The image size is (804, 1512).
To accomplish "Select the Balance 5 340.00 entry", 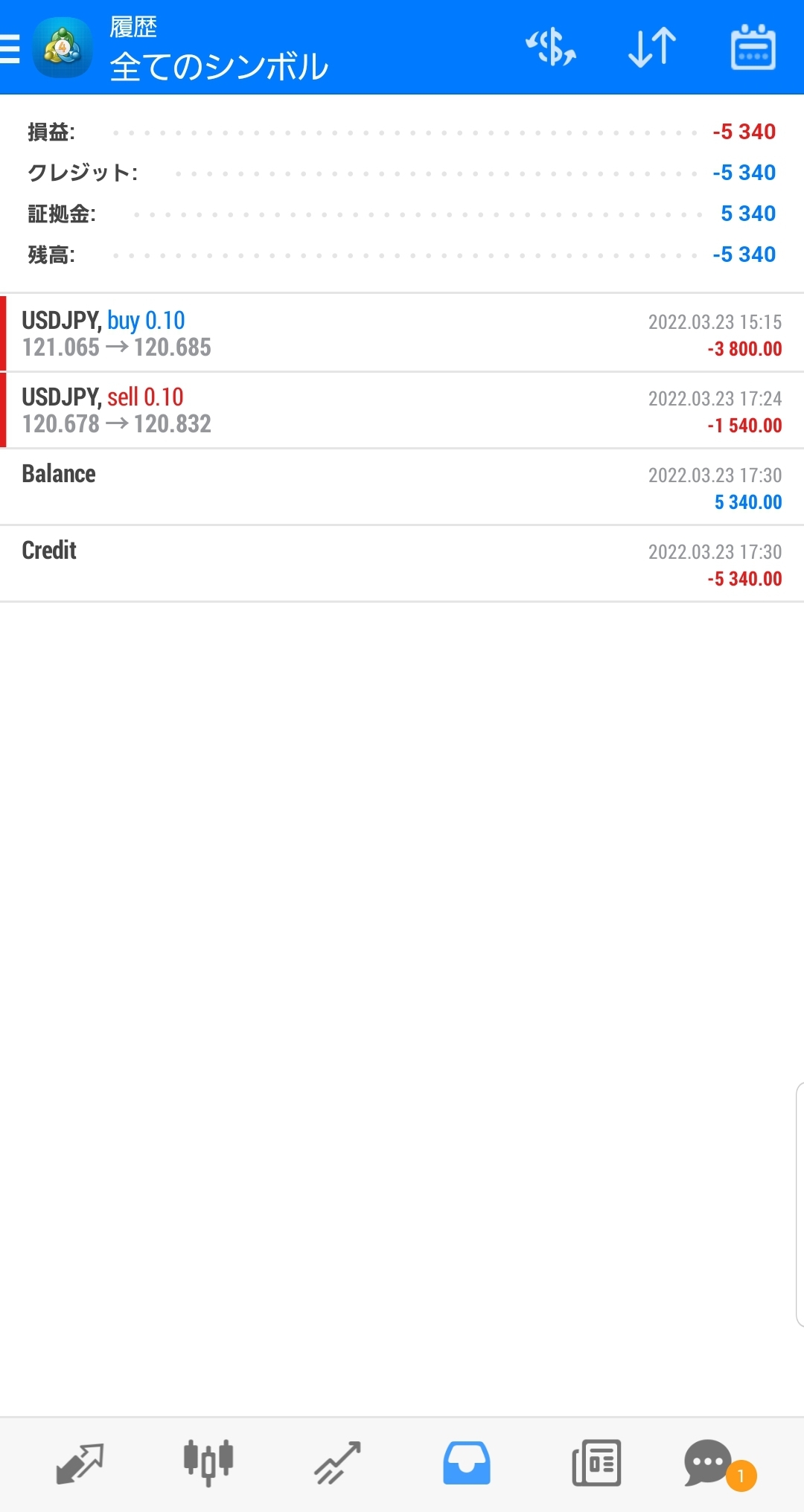I will pyautogui.click(x=402, y=487).
